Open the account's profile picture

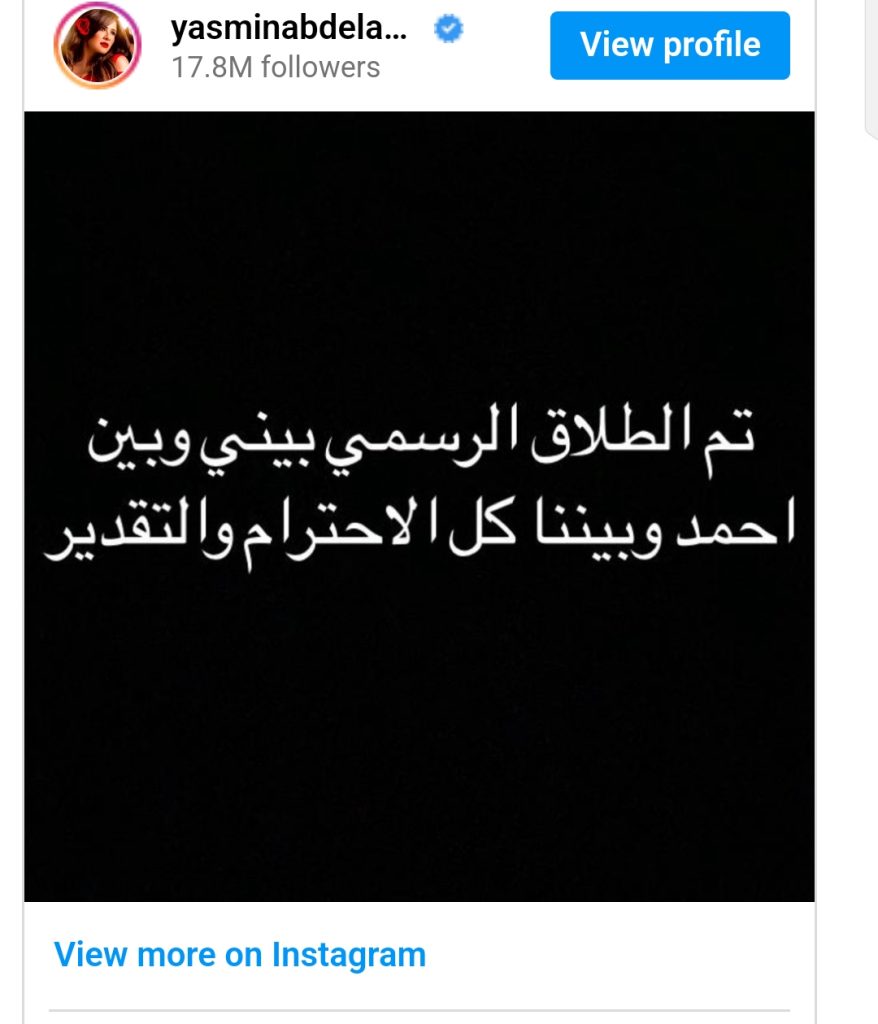point(97,45)
